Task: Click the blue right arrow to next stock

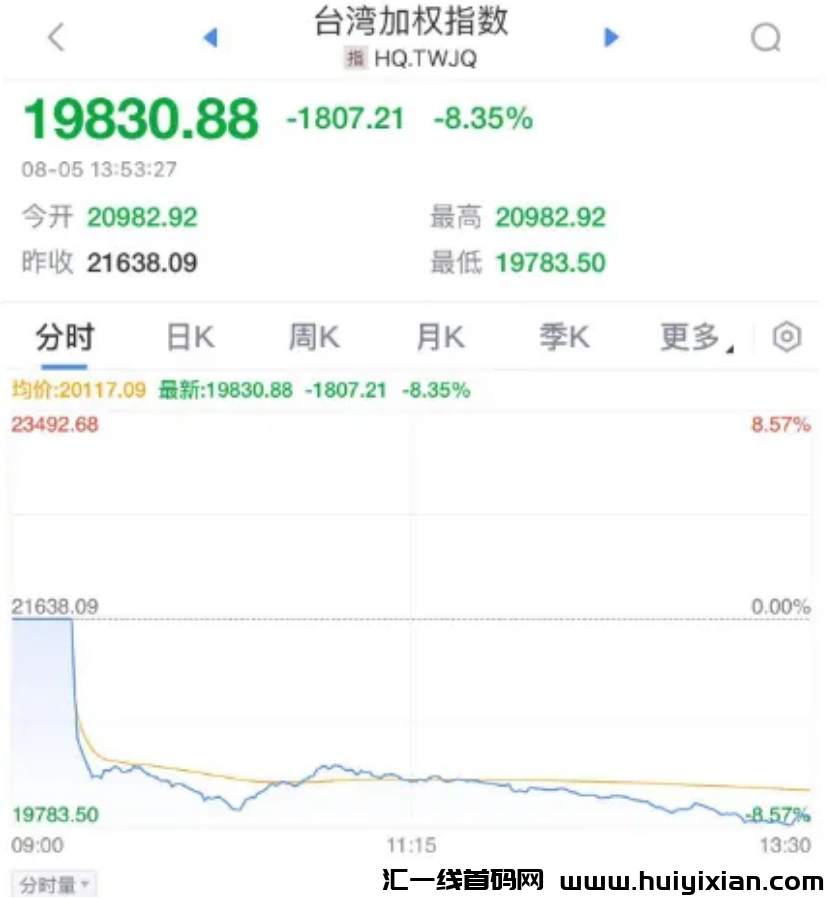Action: click(611, 37)
